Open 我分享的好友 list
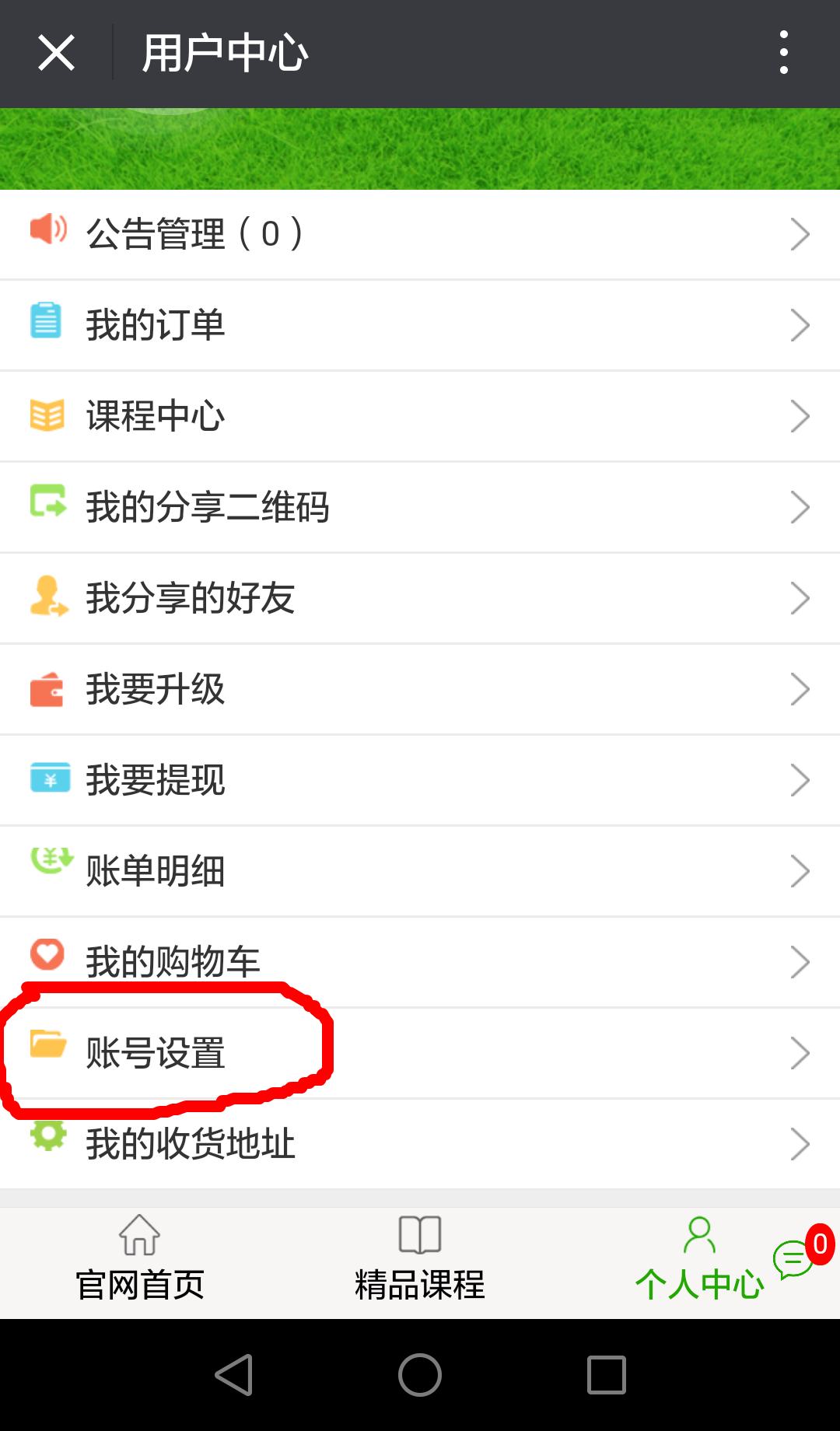The height and width of the screenshot is (1431, 840). [420, 598]
